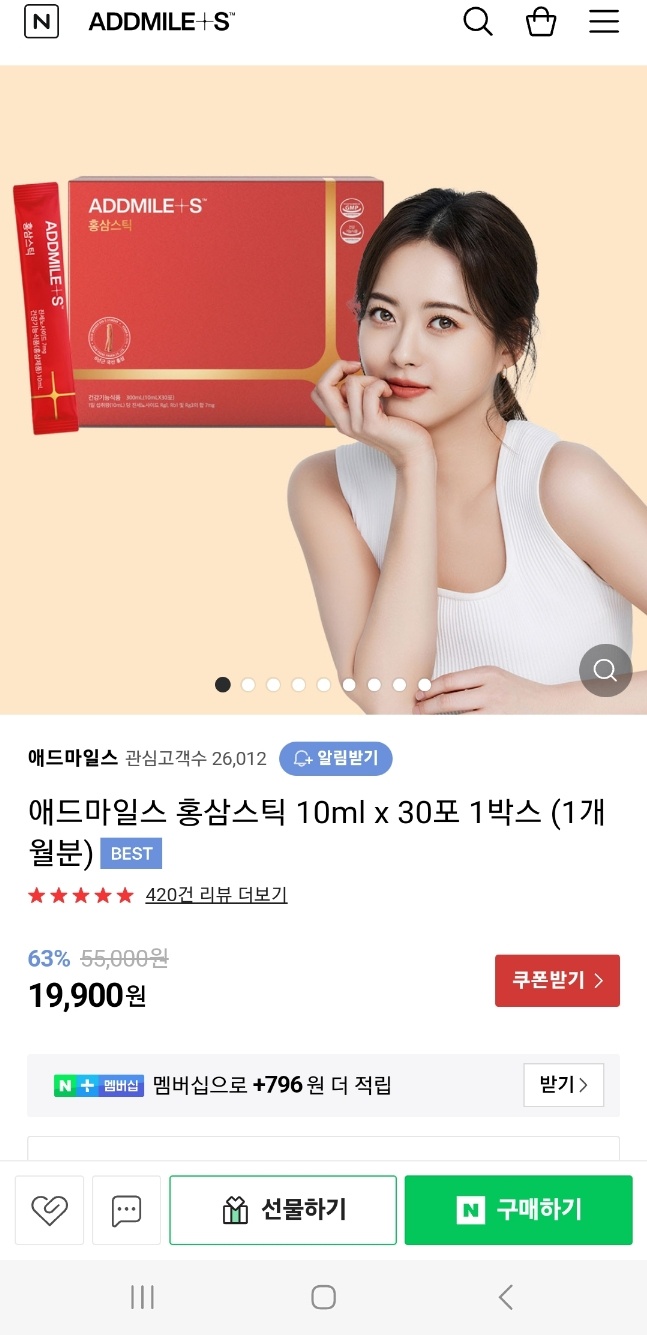Open the search icon in header
Screen dimensions: 647x1335
[478, 22]
